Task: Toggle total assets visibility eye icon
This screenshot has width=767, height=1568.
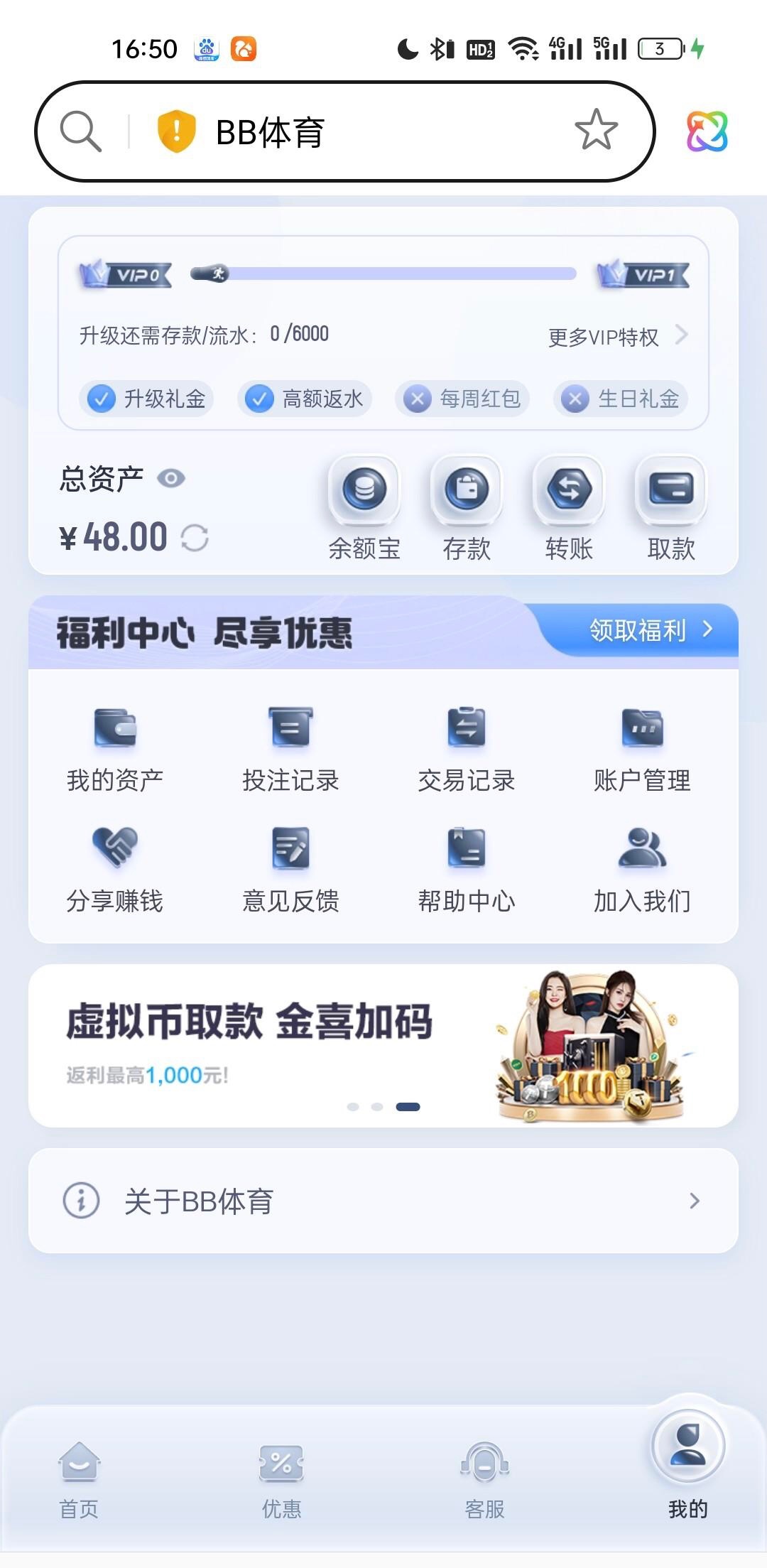Action: pos(171,479)
